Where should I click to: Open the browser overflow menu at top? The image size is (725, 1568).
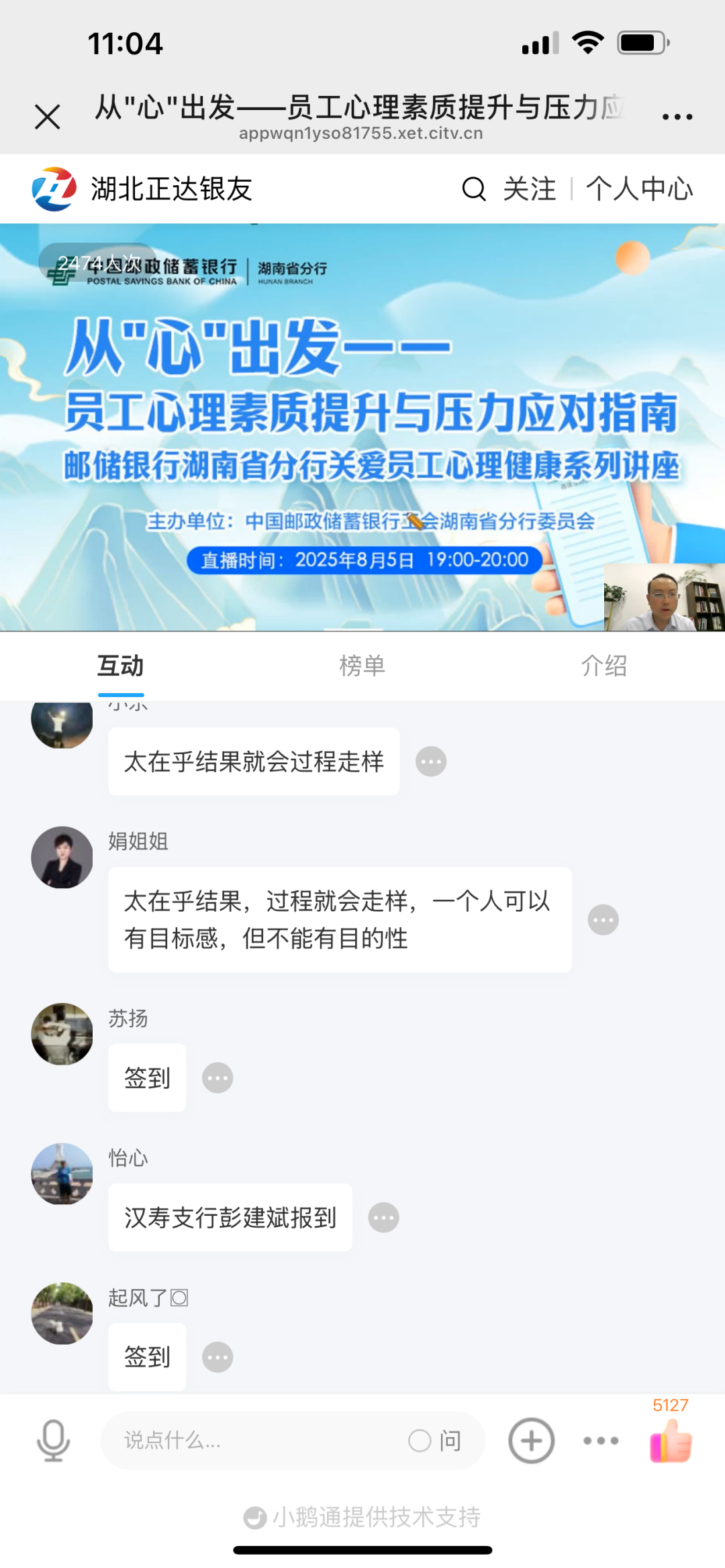(x=677, y=117)
